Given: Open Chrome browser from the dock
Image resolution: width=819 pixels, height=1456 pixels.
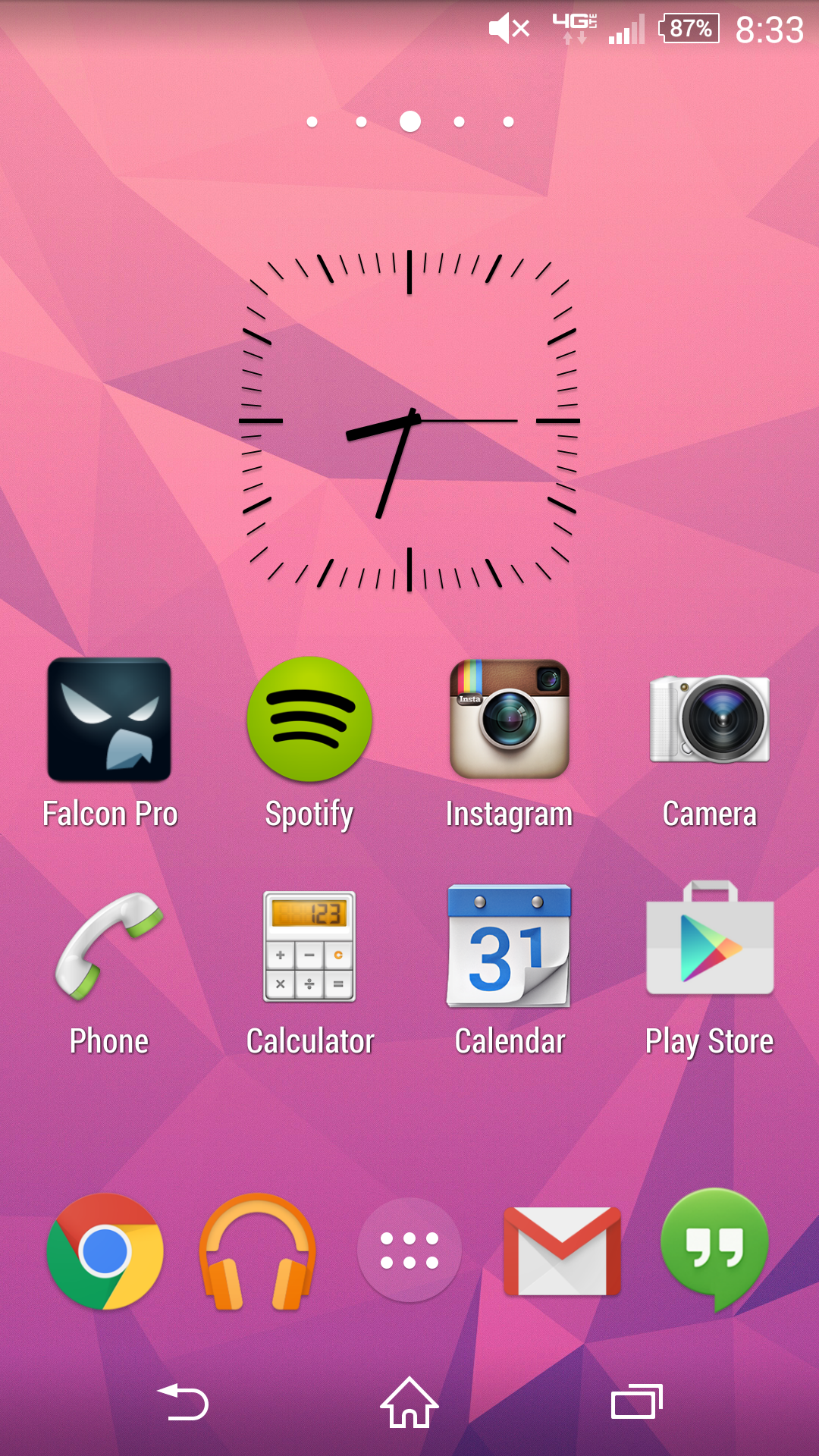Looking at the screenshot, I should [x=105, y=1251].
